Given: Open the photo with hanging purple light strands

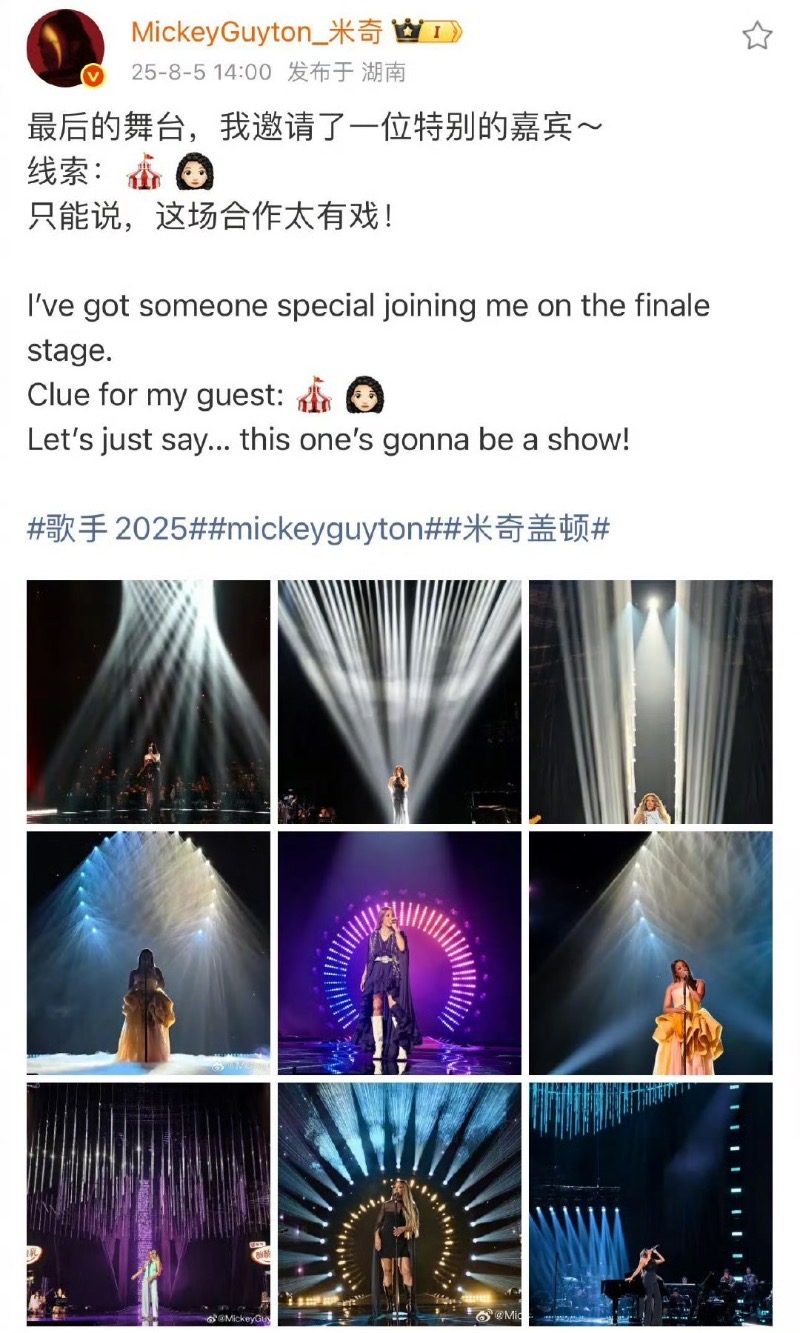Looking at the screenshot, I should pos(148,1204).
